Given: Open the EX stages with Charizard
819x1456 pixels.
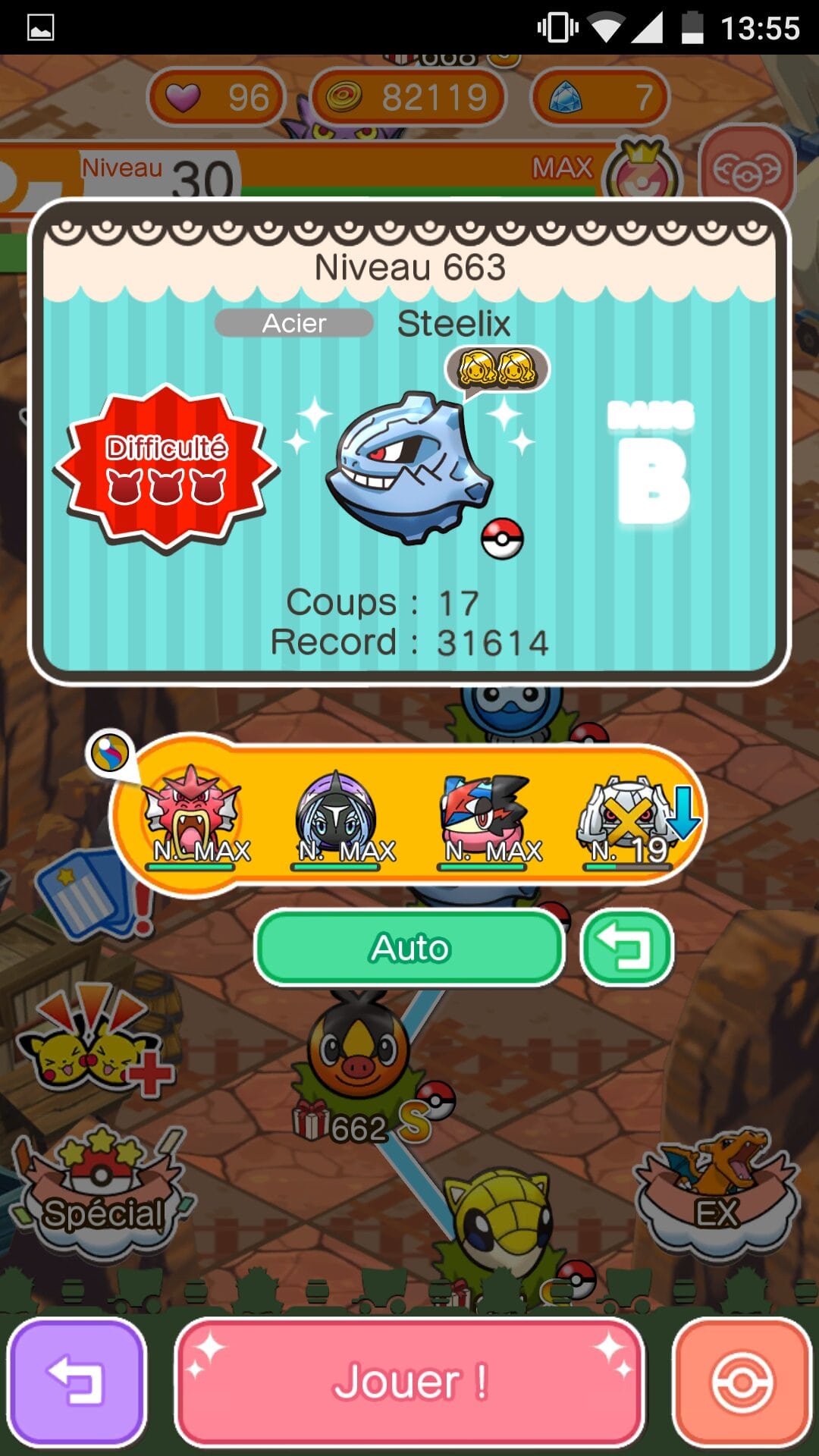Looking at the screenshot, I should pyautogui.click(x=717, y=1191).
